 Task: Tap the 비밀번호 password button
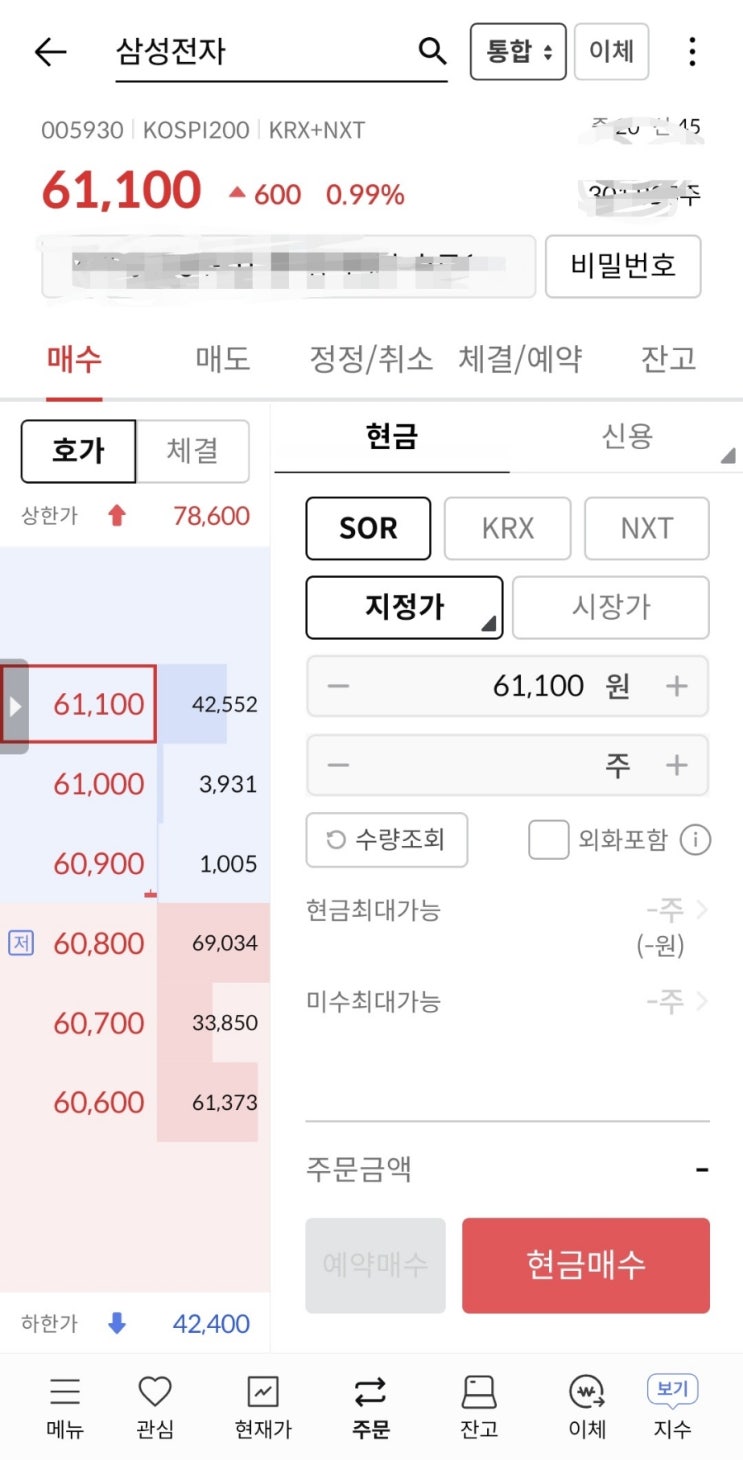coord(622,266)
